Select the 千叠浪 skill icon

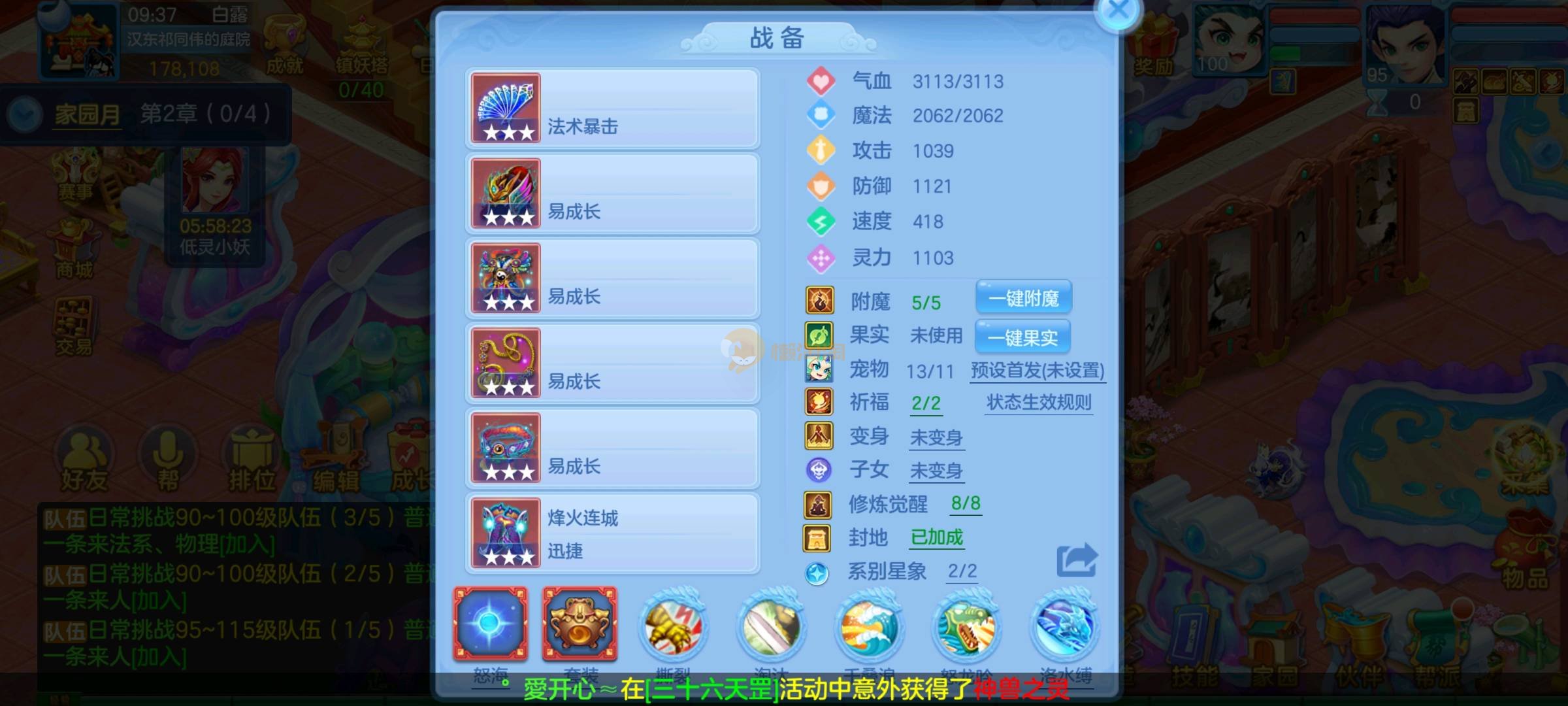click(x=868, y=626)
